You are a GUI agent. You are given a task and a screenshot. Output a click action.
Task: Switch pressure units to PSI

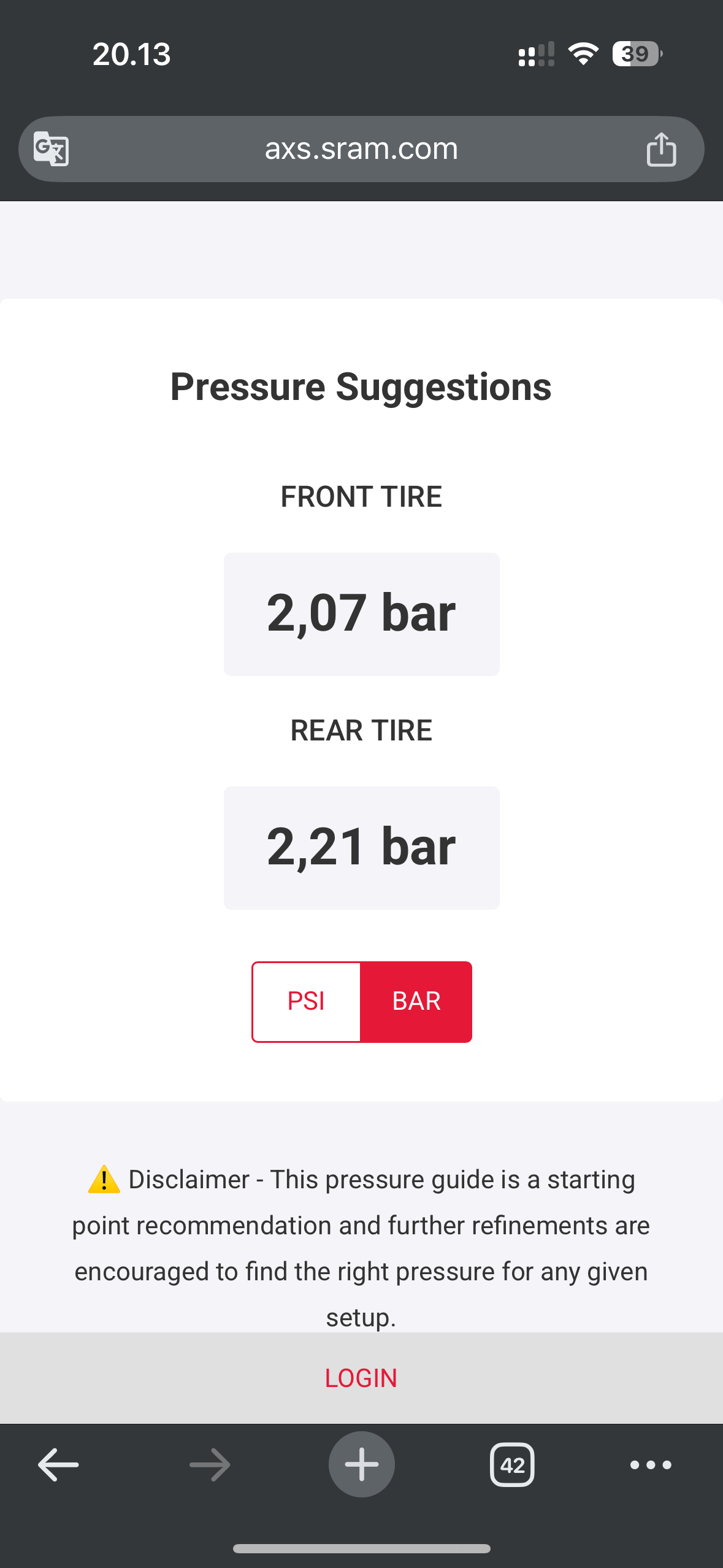(x=306, y=1001)
